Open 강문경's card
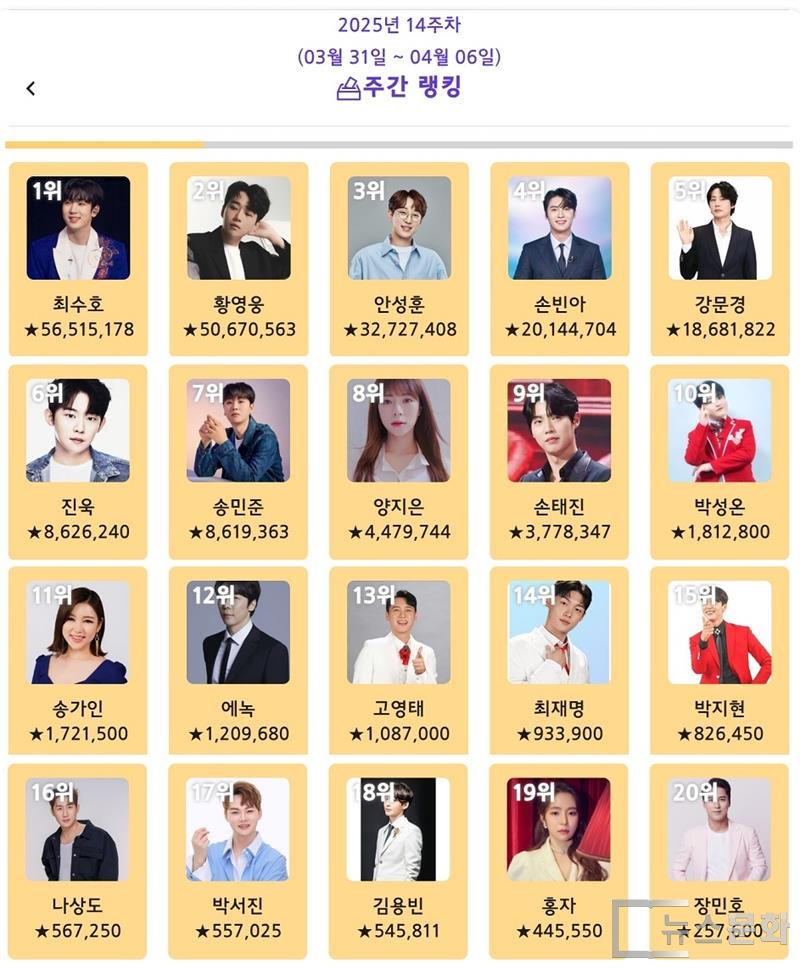Viewport: 800px width, 969px height. coord(720,258)
